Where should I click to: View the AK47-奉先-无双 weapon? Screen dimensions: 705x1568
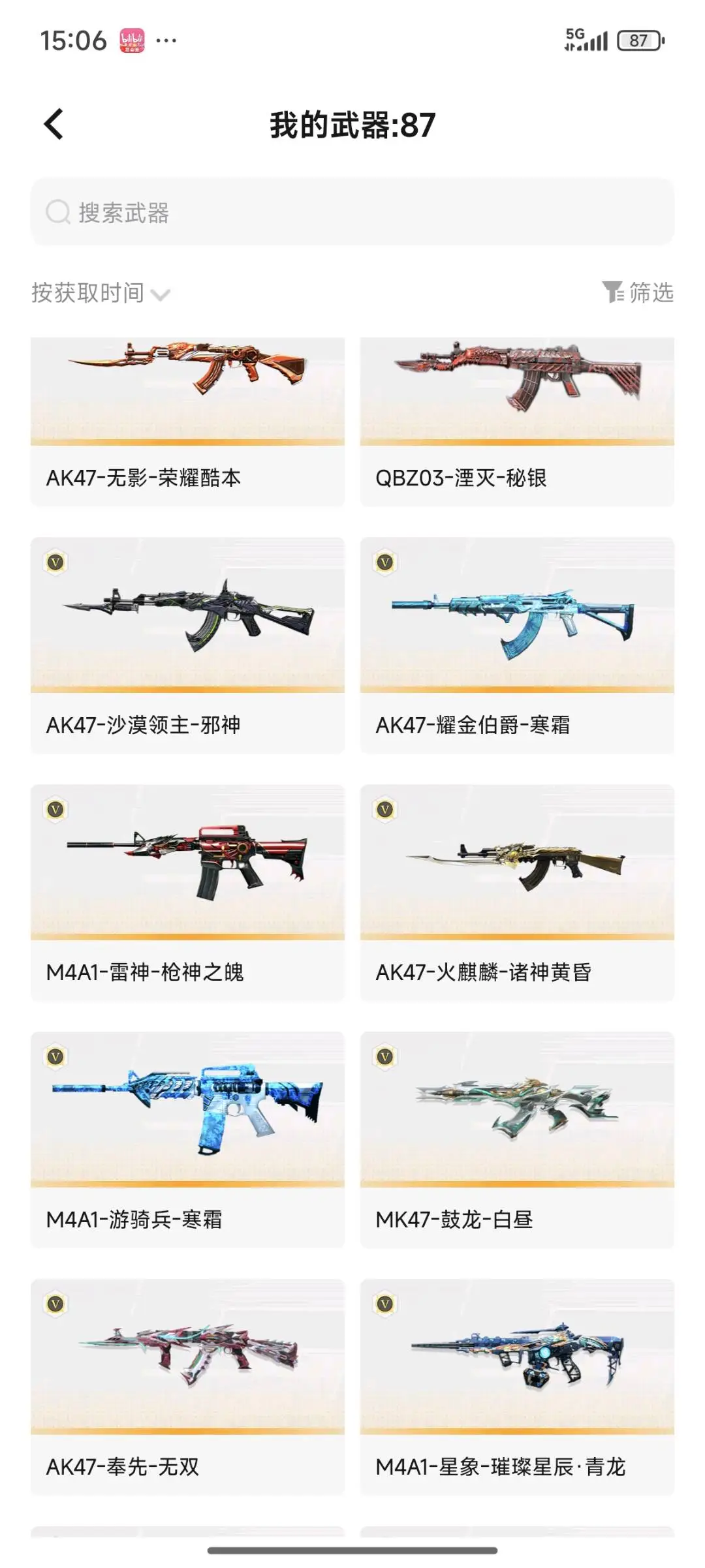click(187, 1387)
